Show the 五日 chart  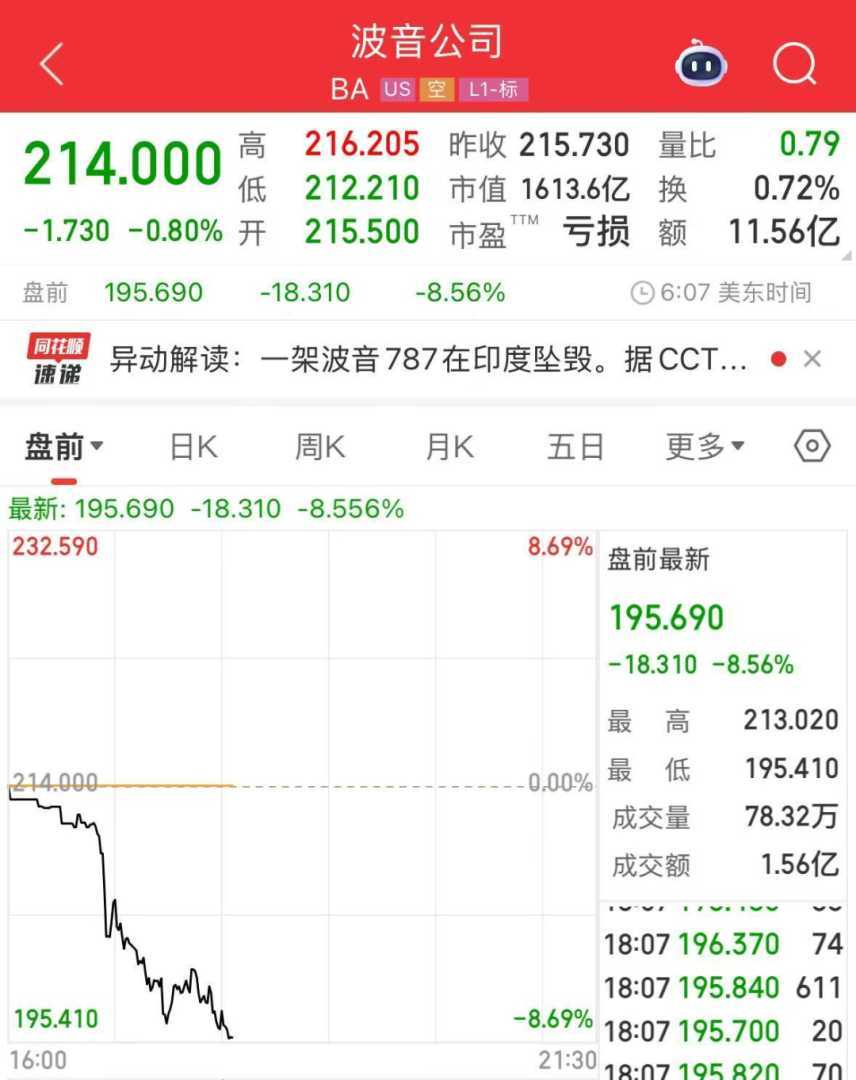coord(575,447)
